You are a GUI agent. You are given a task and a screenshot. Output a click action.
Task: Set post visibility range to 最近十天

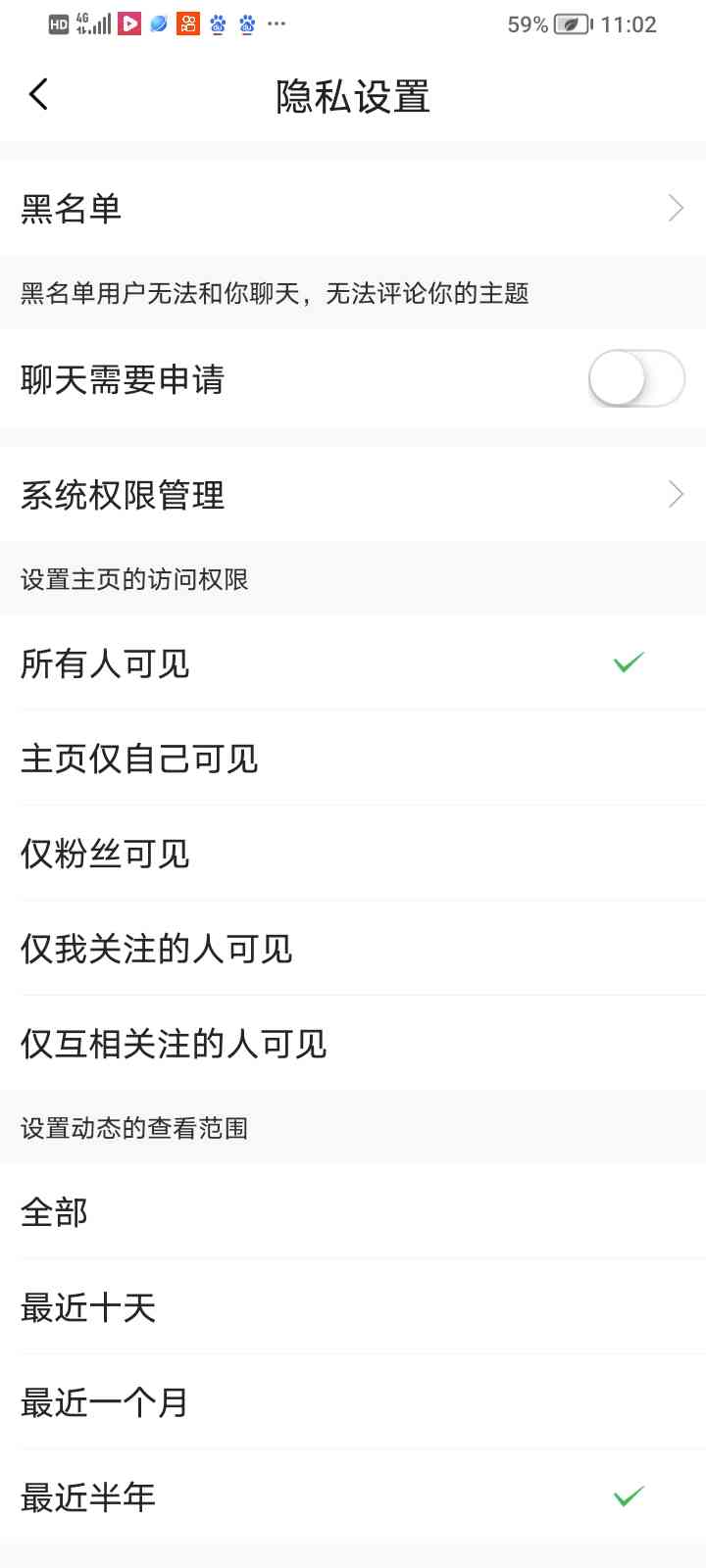[353, 1307]
